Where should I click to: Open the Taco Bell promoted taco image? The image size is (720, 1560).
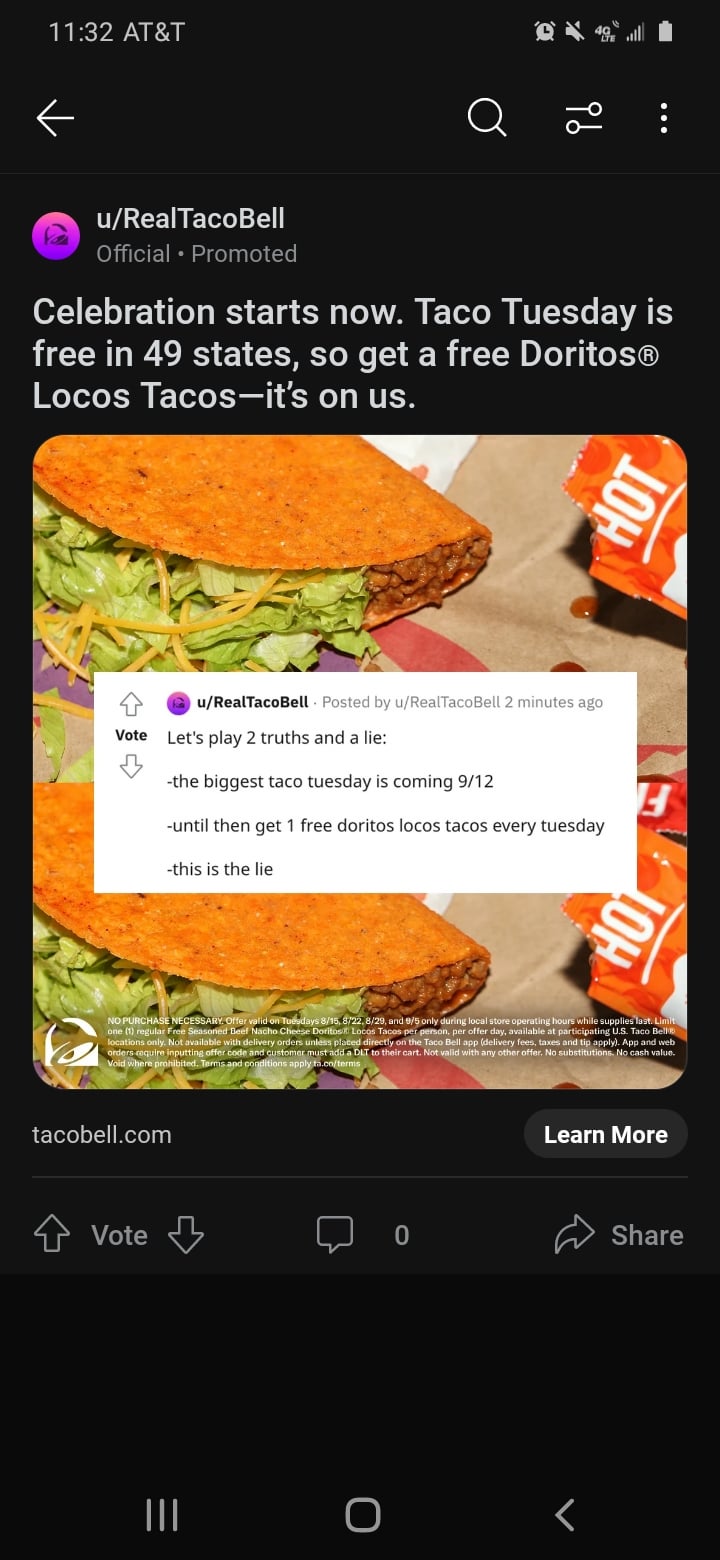(360, 762)
